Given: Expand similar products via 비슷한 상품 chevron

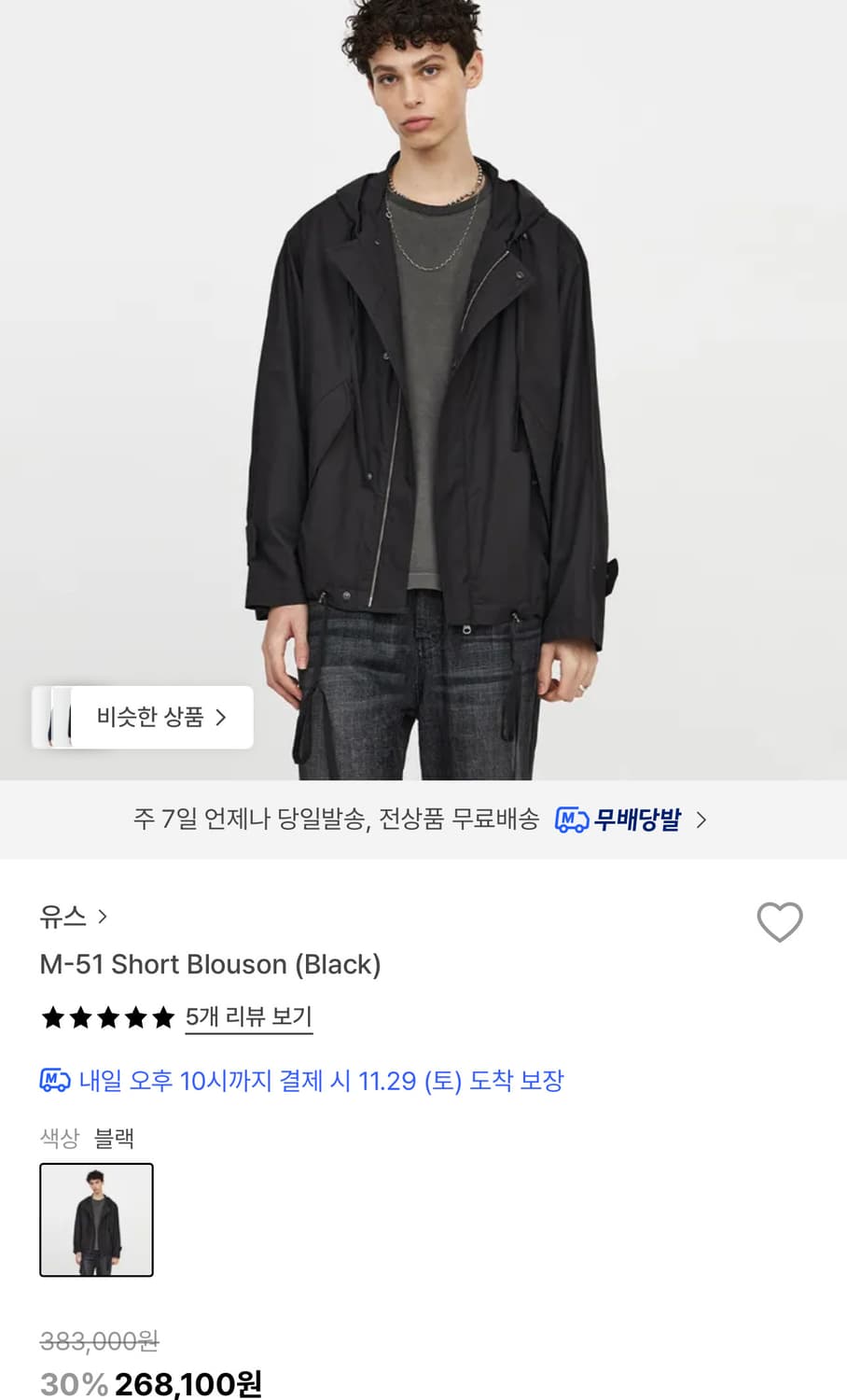Looking at the screenshot, I should (222, 717).
